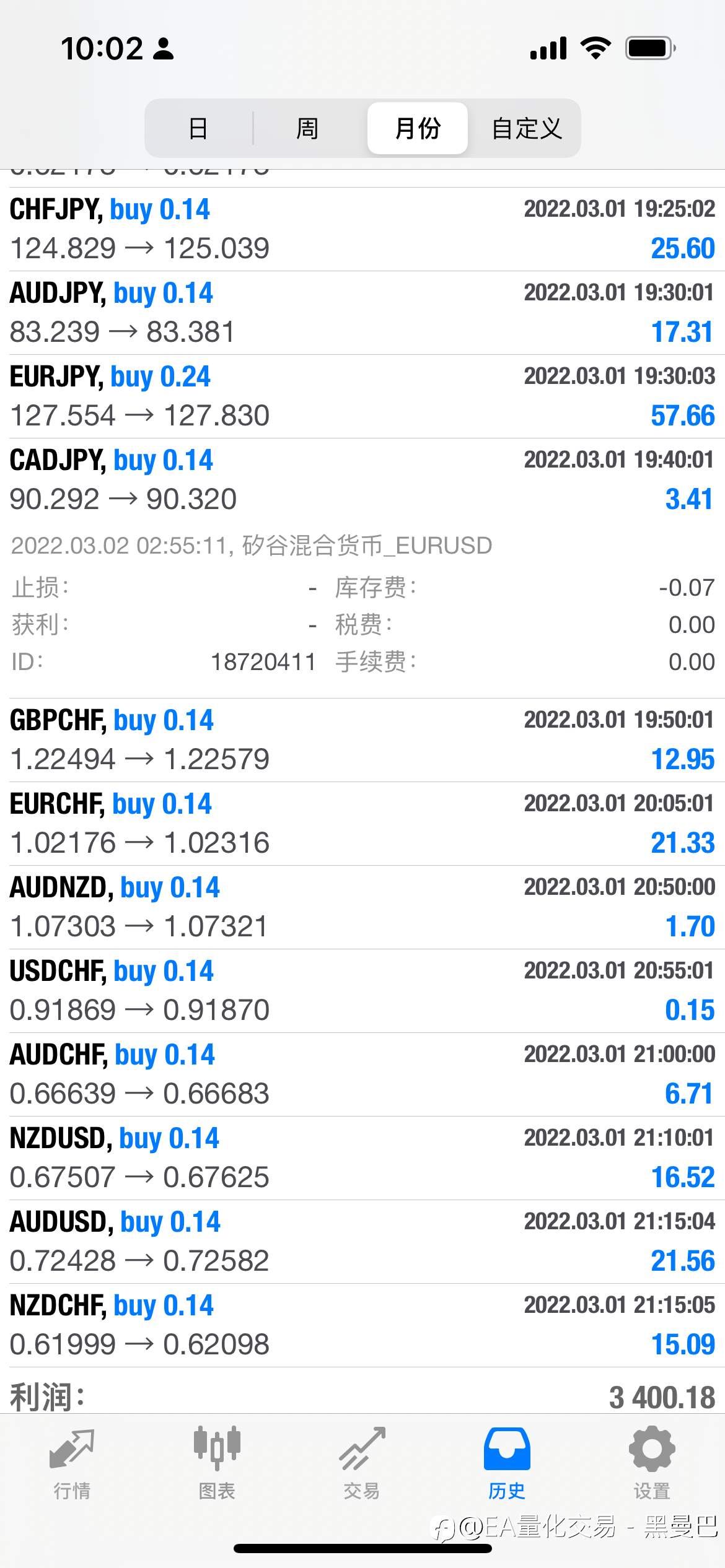The width and height of the screenshot is (725, 1568).
Task: Expand the GBPCHF buy 0.14 trade
Action: click(x=362, y=740)
